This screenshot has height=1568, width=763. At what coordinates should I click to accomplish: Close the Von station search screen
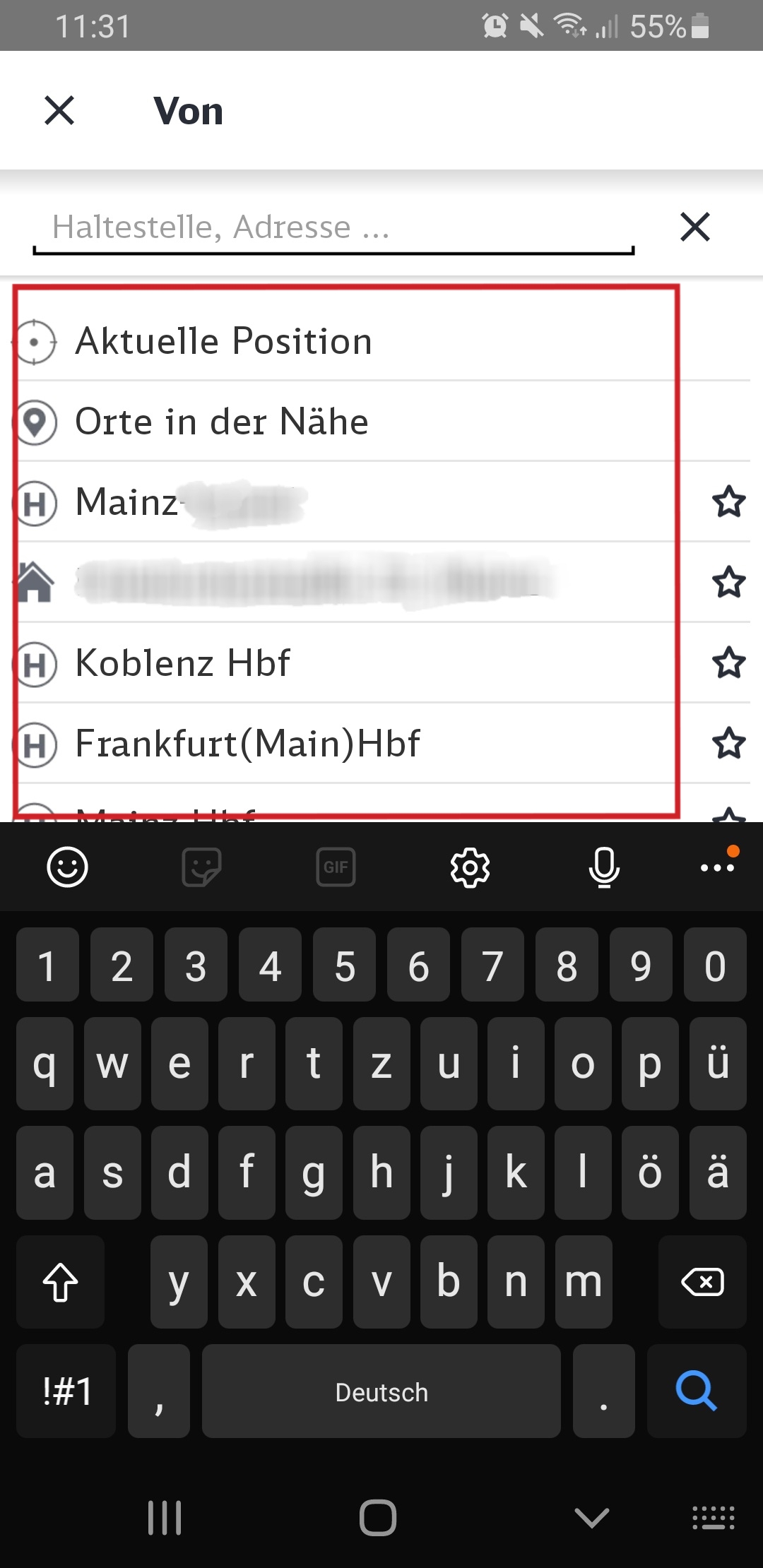tap(59, 111)
